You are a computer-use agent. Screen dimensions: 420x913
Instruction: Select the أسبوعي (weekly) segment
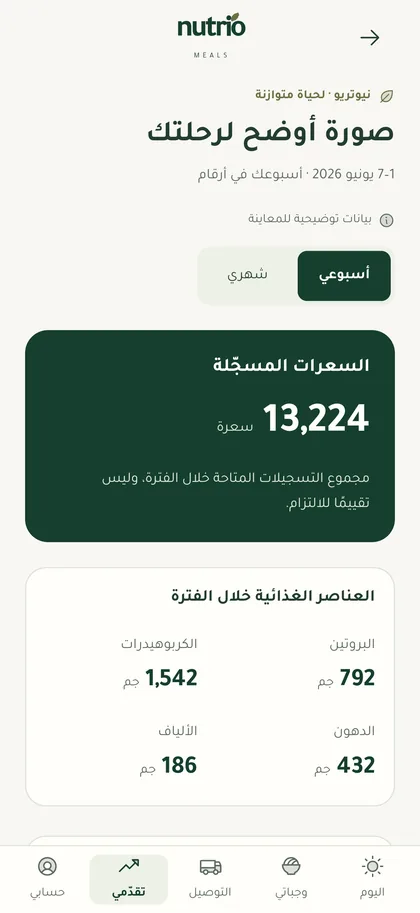(x=344, y=276)
